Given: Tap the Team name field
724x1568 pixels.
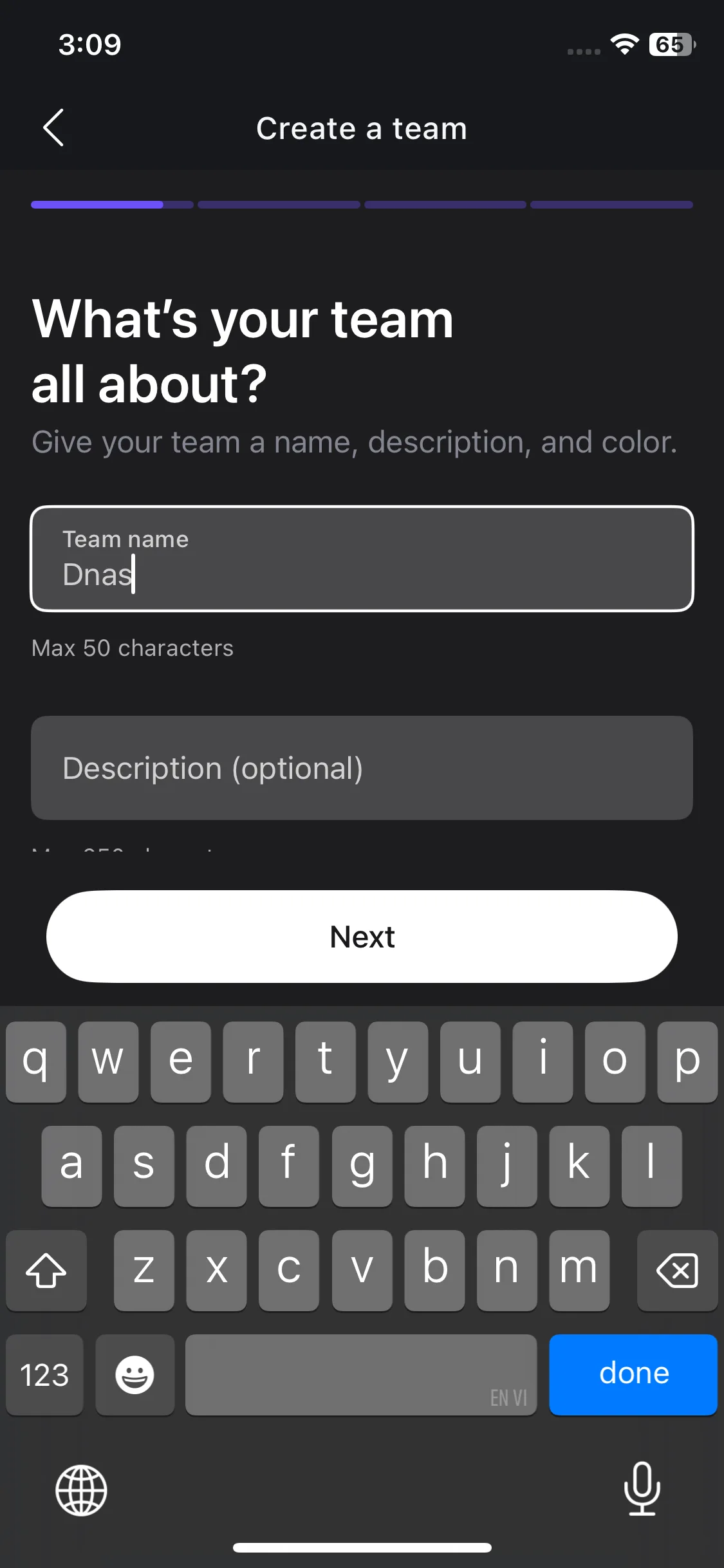Looking at the screenshot, I should point(362,559).
